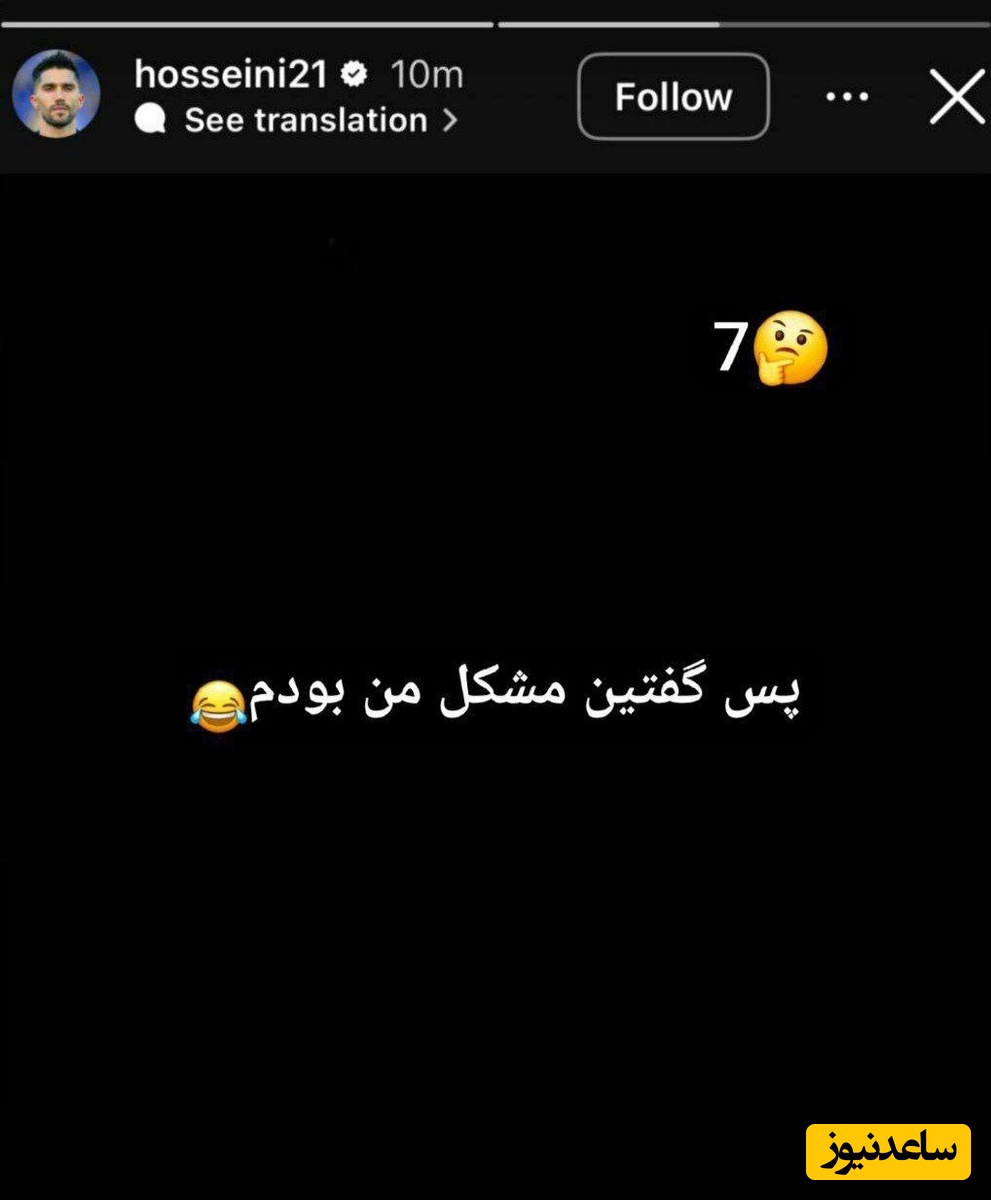The height and width of the screenshot is (1200, 991).
Task: Follow hosseini21
Action: (673, 97)
